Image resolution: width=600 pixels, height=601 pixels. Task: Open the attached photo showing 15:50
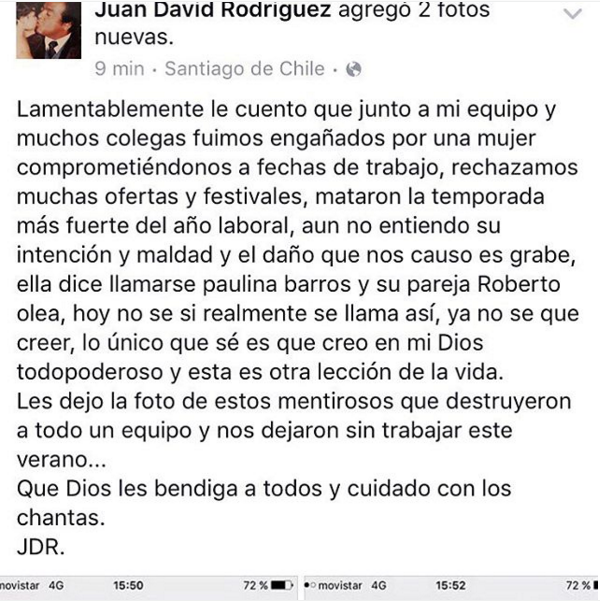click(148, 588)
